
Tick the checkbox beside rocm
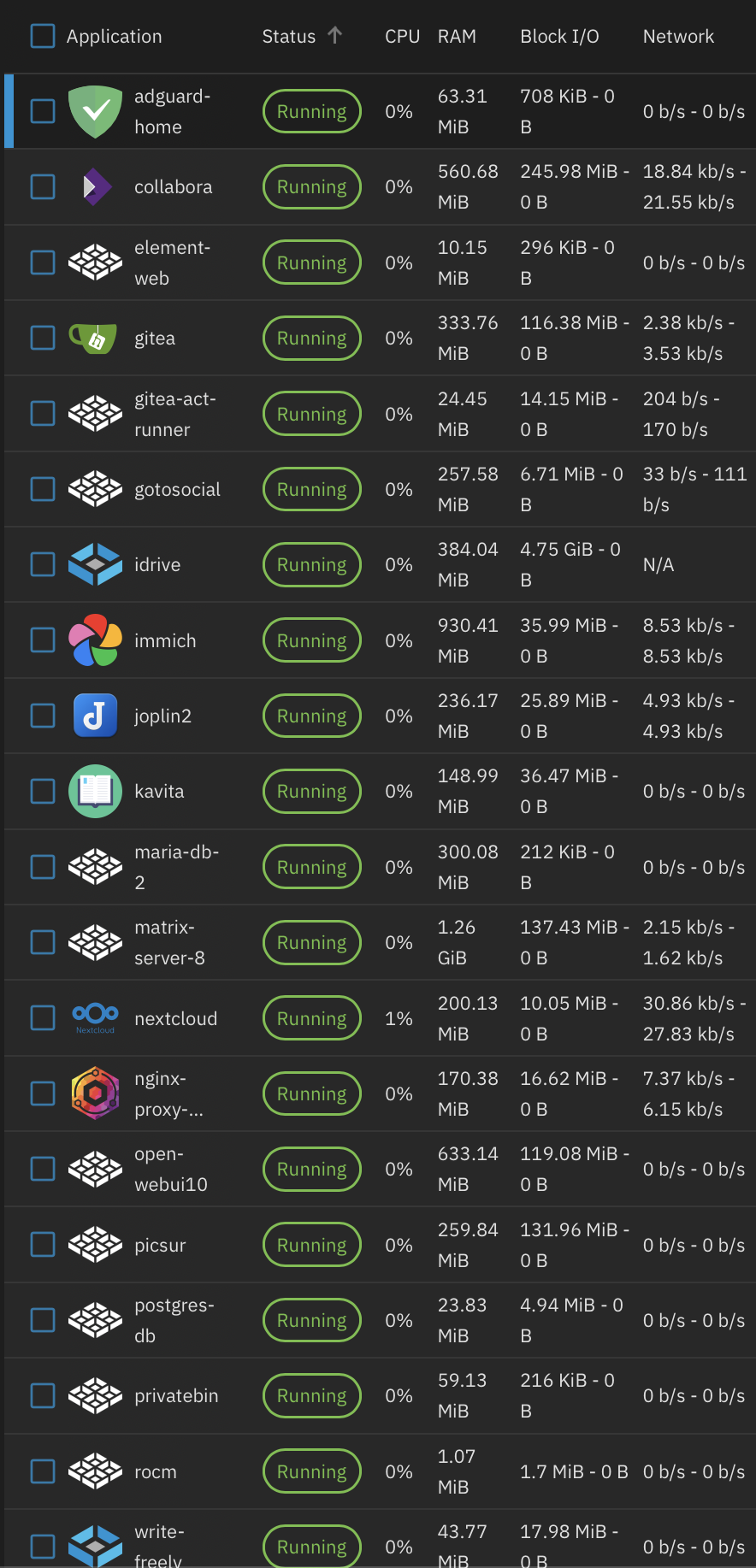coord(43,1471)
